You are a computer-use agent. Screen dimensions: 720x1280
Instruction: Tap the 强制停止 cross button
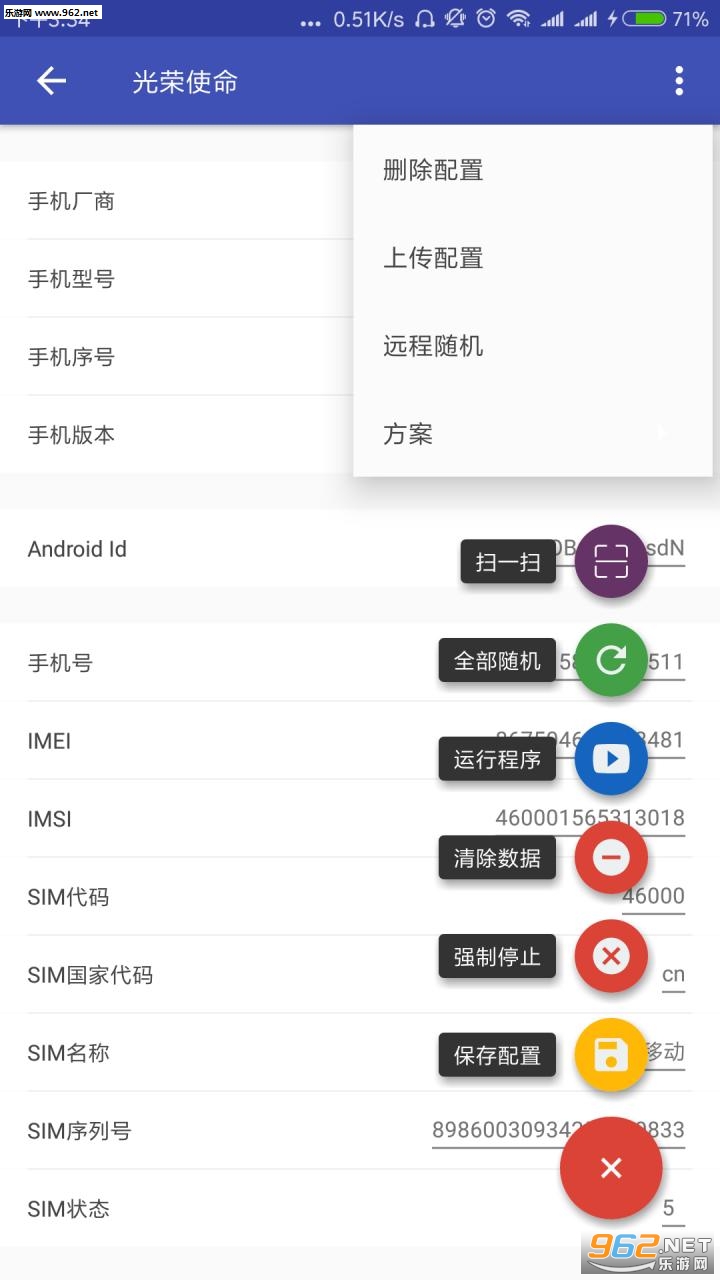tap(611, 956)
